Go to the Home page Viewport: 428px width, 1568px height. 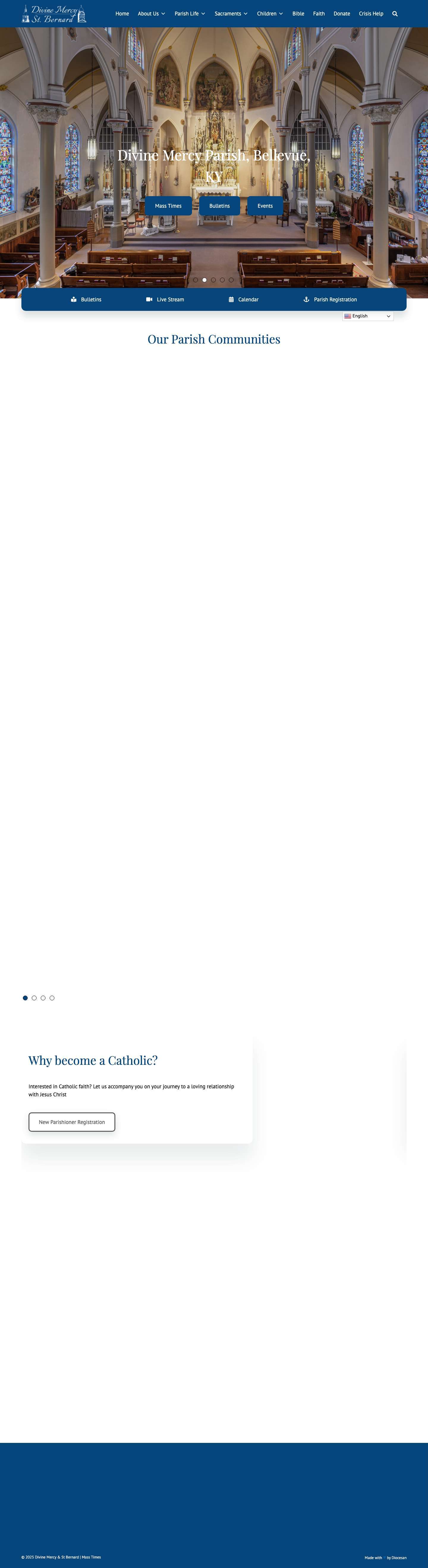pos(122,13)
